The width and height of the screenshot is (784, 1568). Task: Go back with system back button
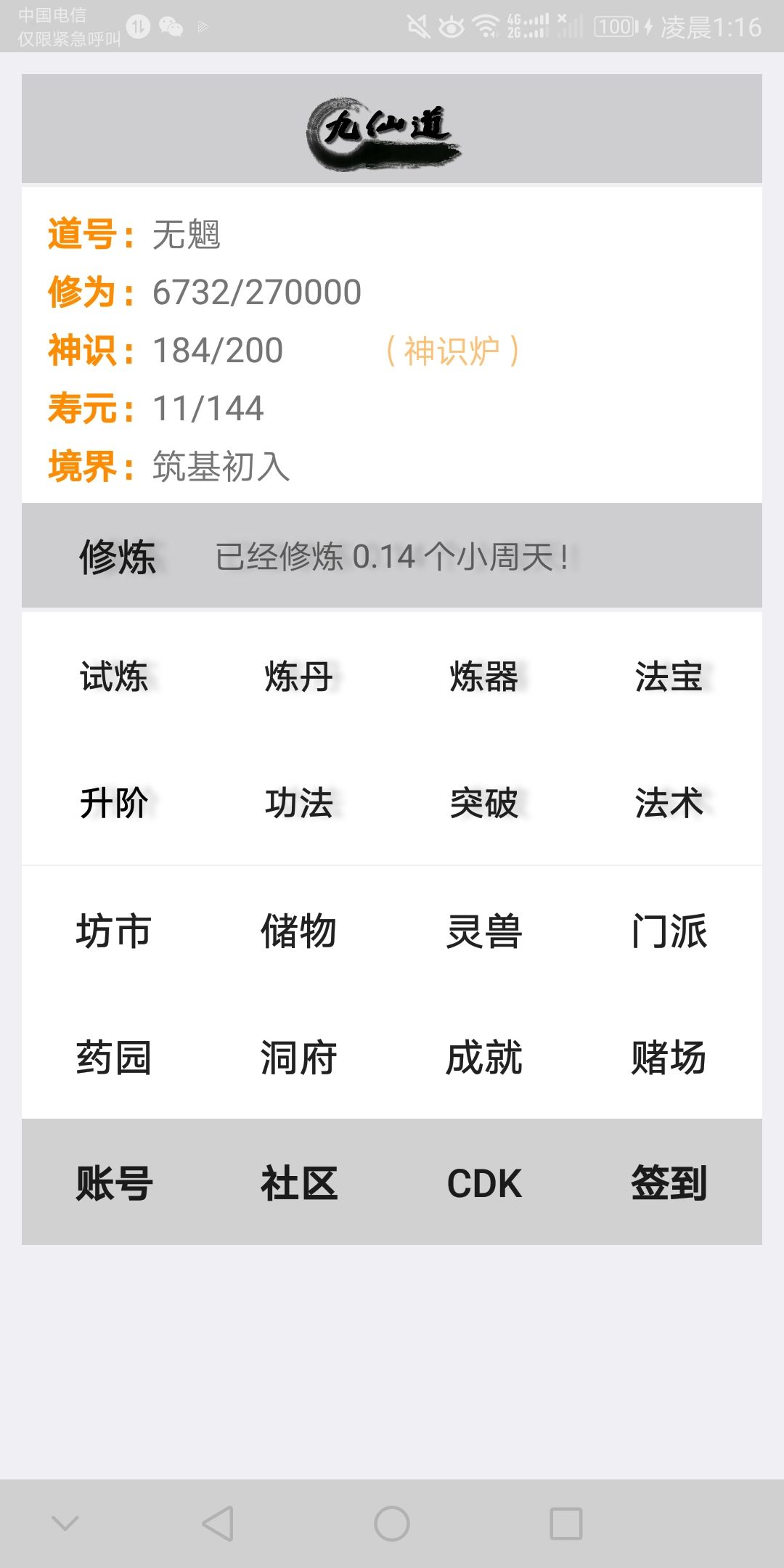tap(218, 1523)
